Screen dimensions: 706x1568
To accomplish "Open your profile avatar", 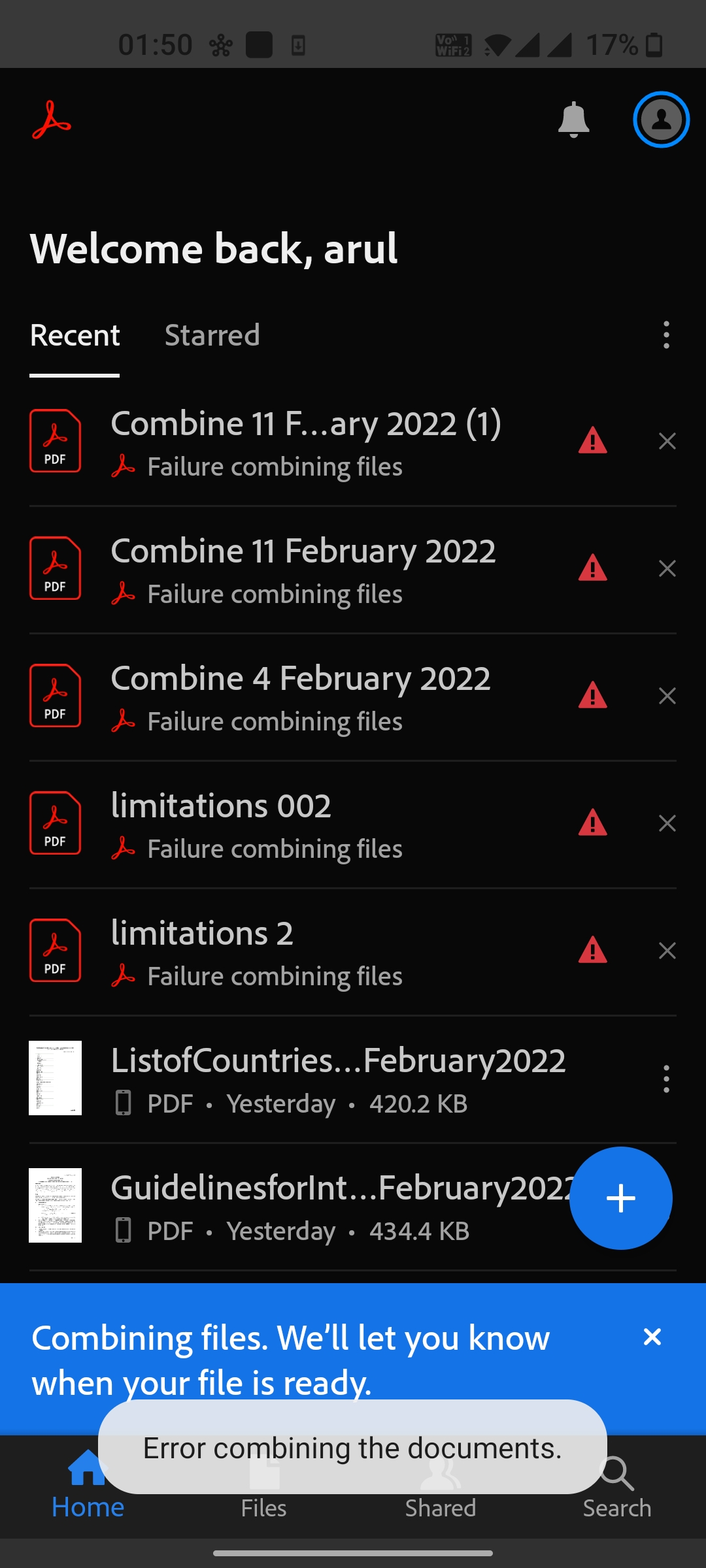I will [660, 120].
